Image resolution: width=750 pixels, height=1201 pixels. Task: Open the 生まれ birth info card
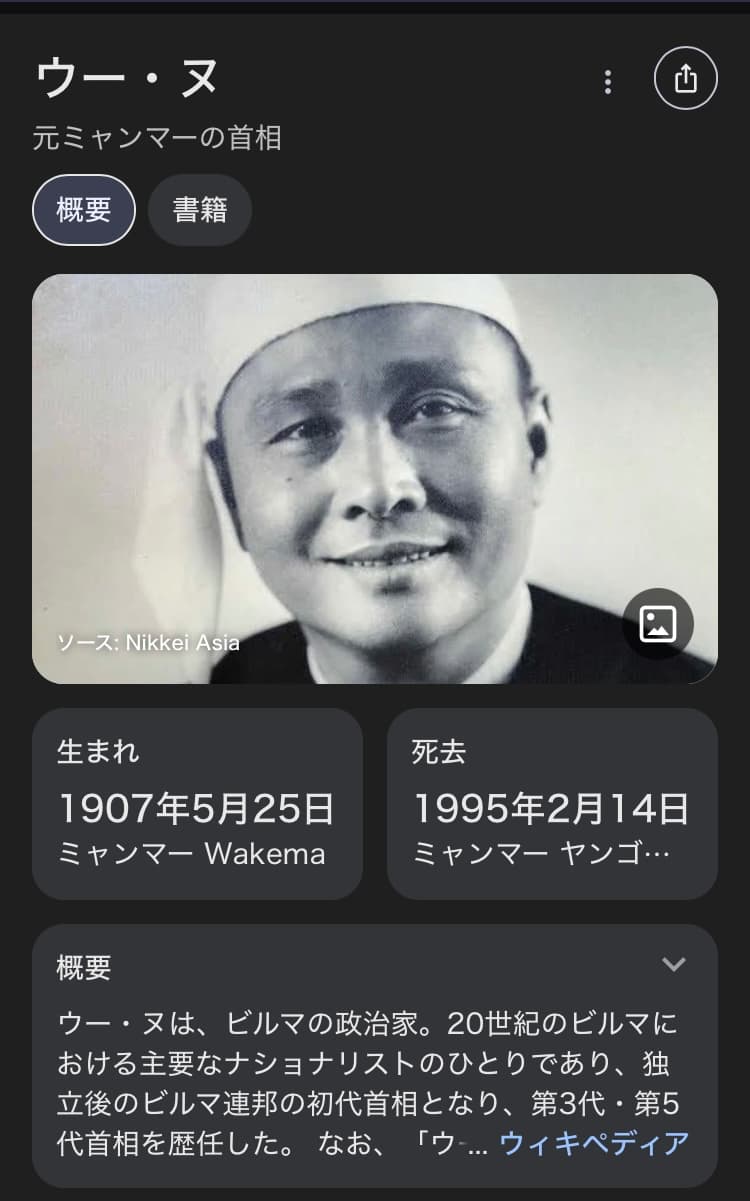(x=197, y=804)
